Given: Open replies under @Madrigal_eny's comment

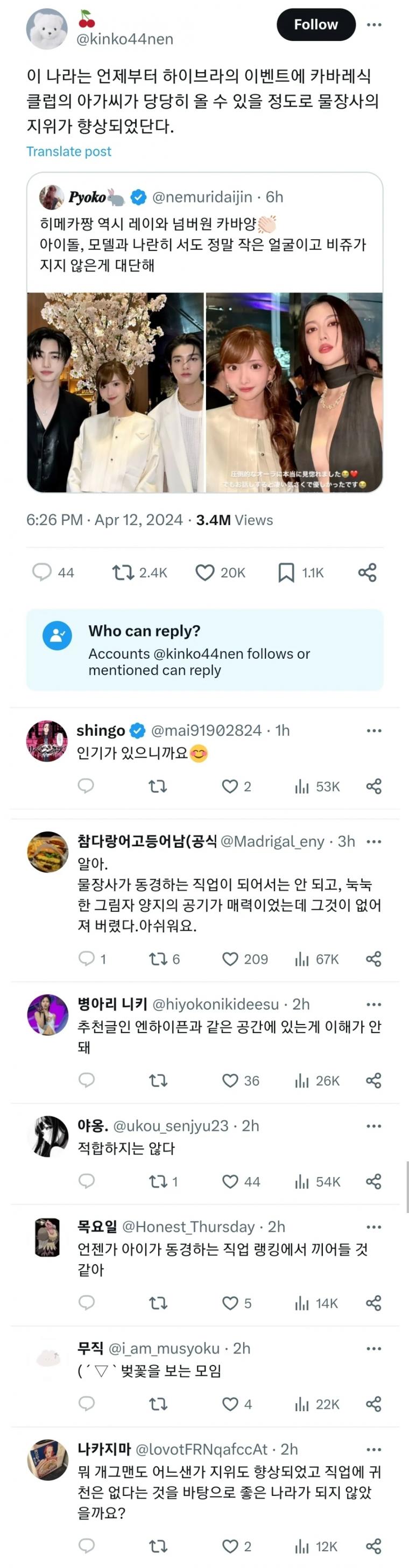Looking at the screenshot, I should point(93,959).
